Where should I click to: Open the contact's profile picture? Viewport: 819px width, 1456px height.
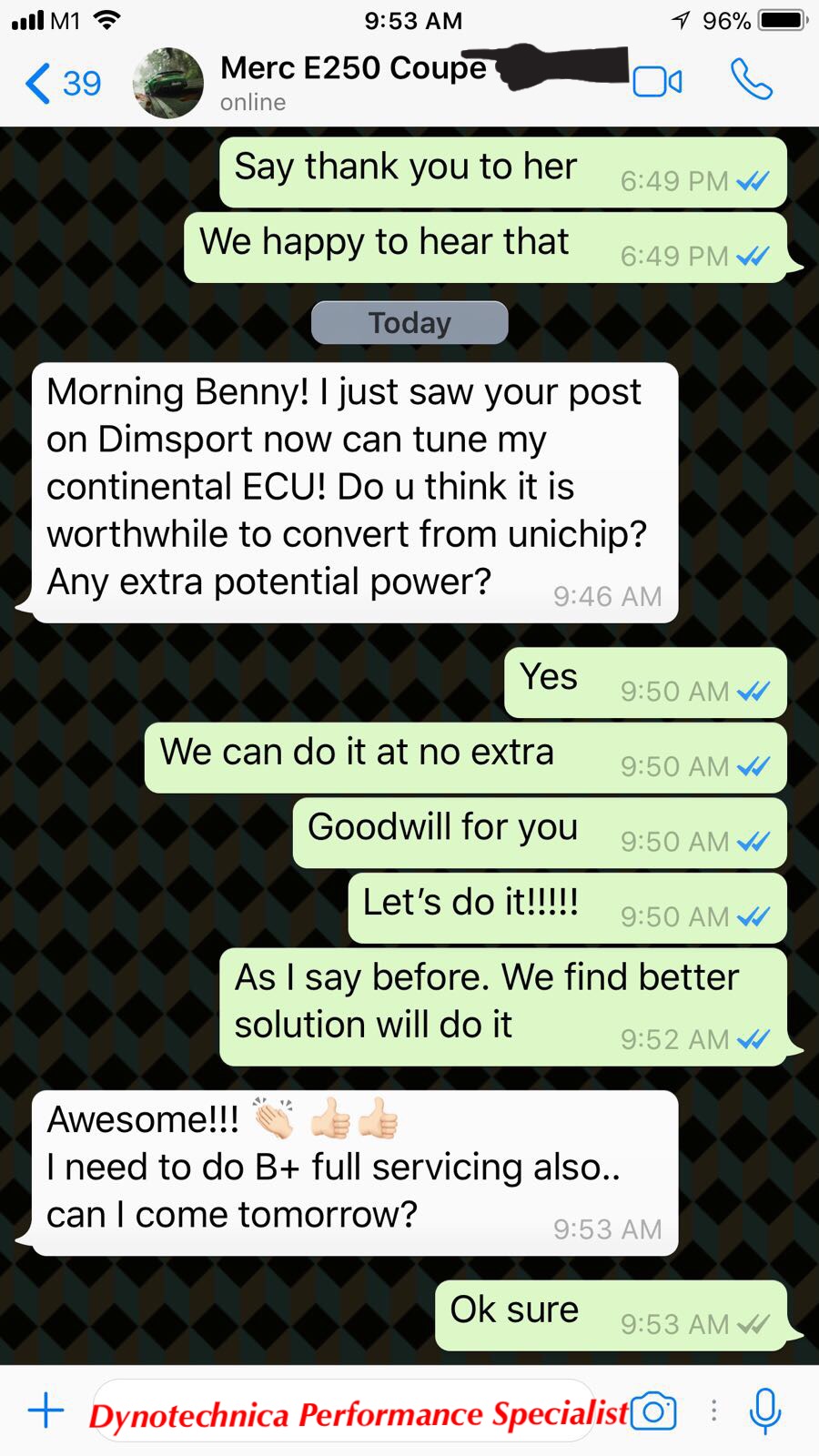coord(167,83)
